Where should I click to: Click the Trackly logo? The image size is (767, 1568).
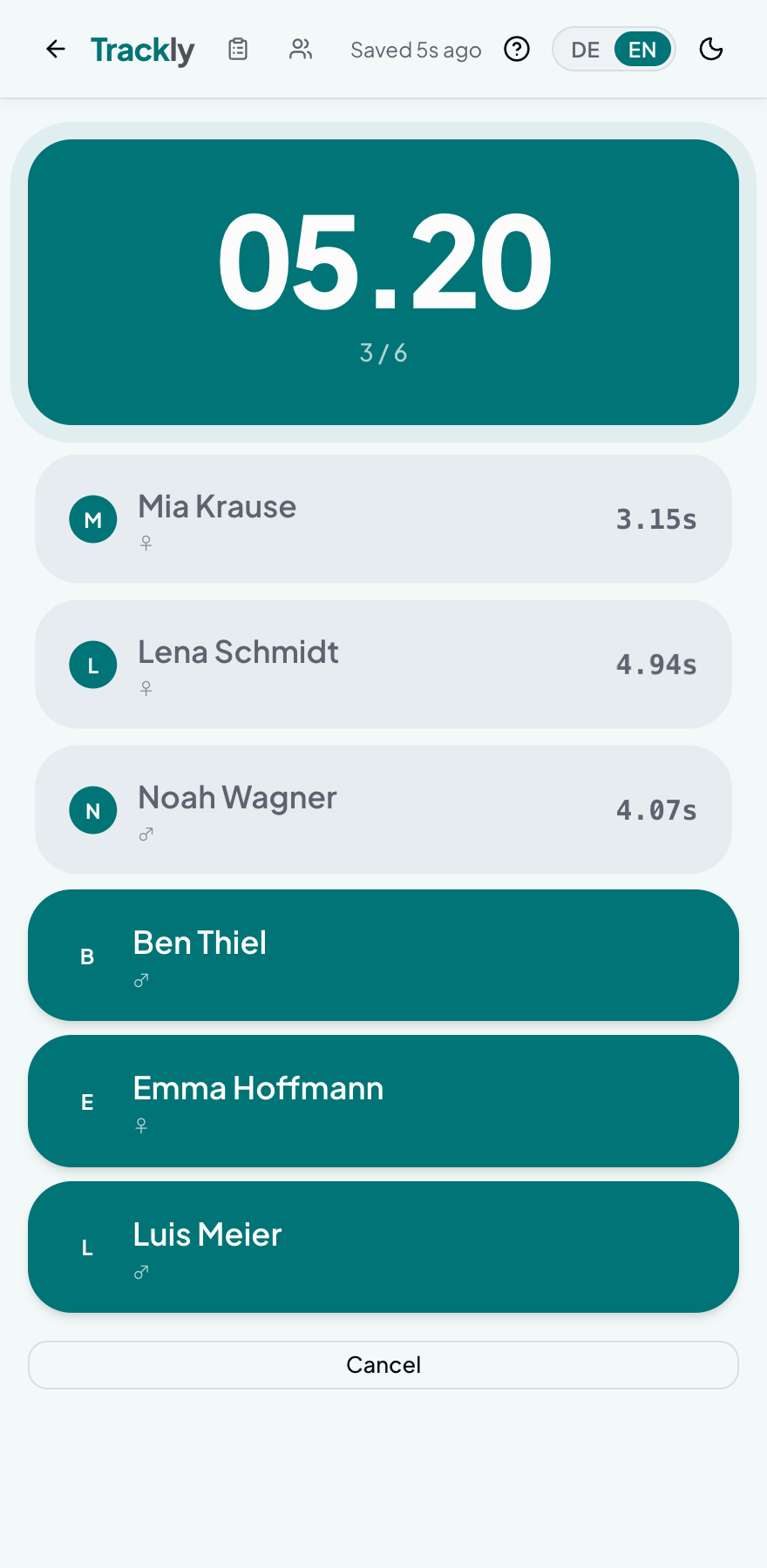coord(142,50)
